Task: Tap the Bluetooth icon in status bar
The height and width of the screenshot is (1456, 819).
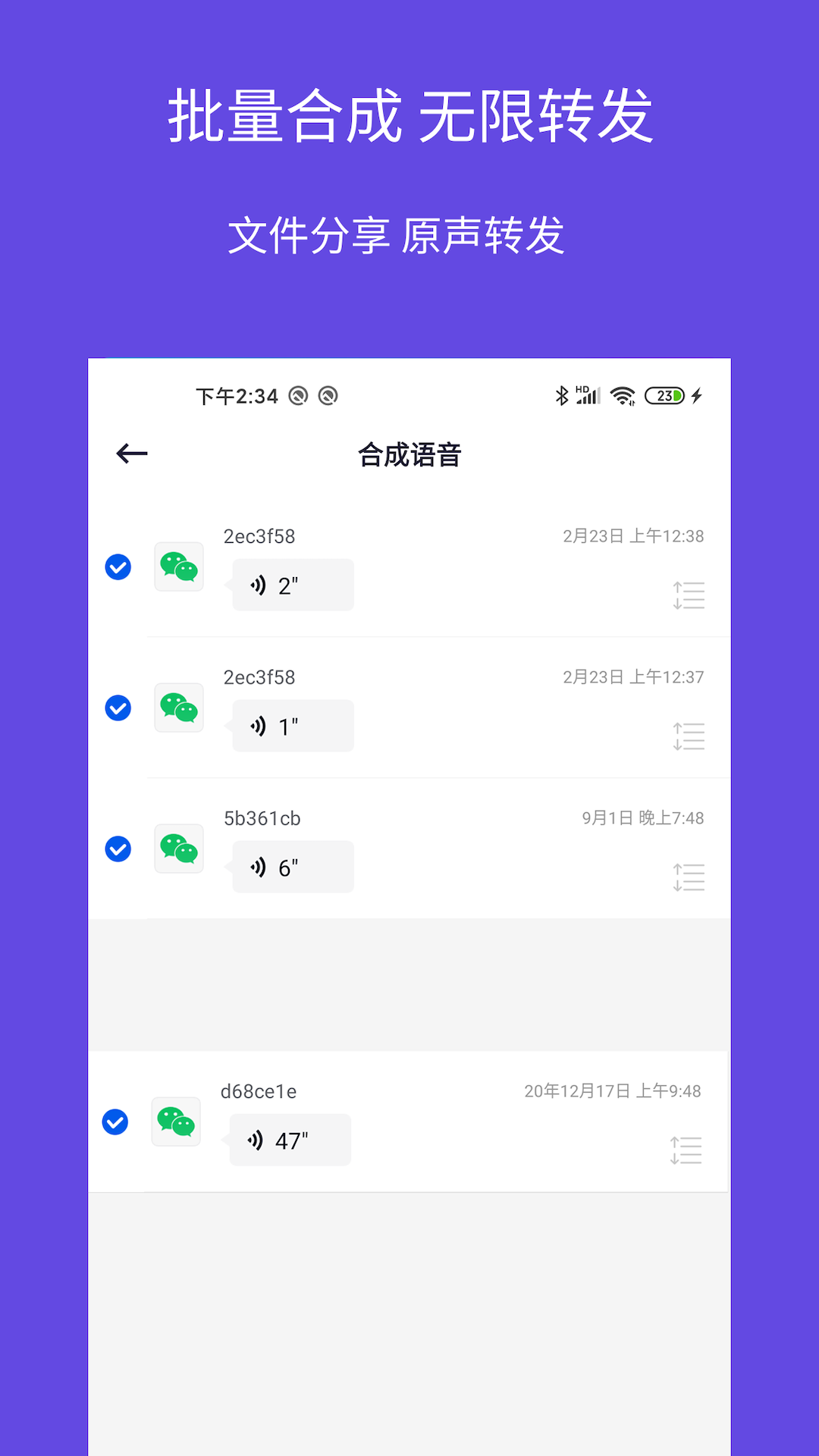Action: click(561, 395)
